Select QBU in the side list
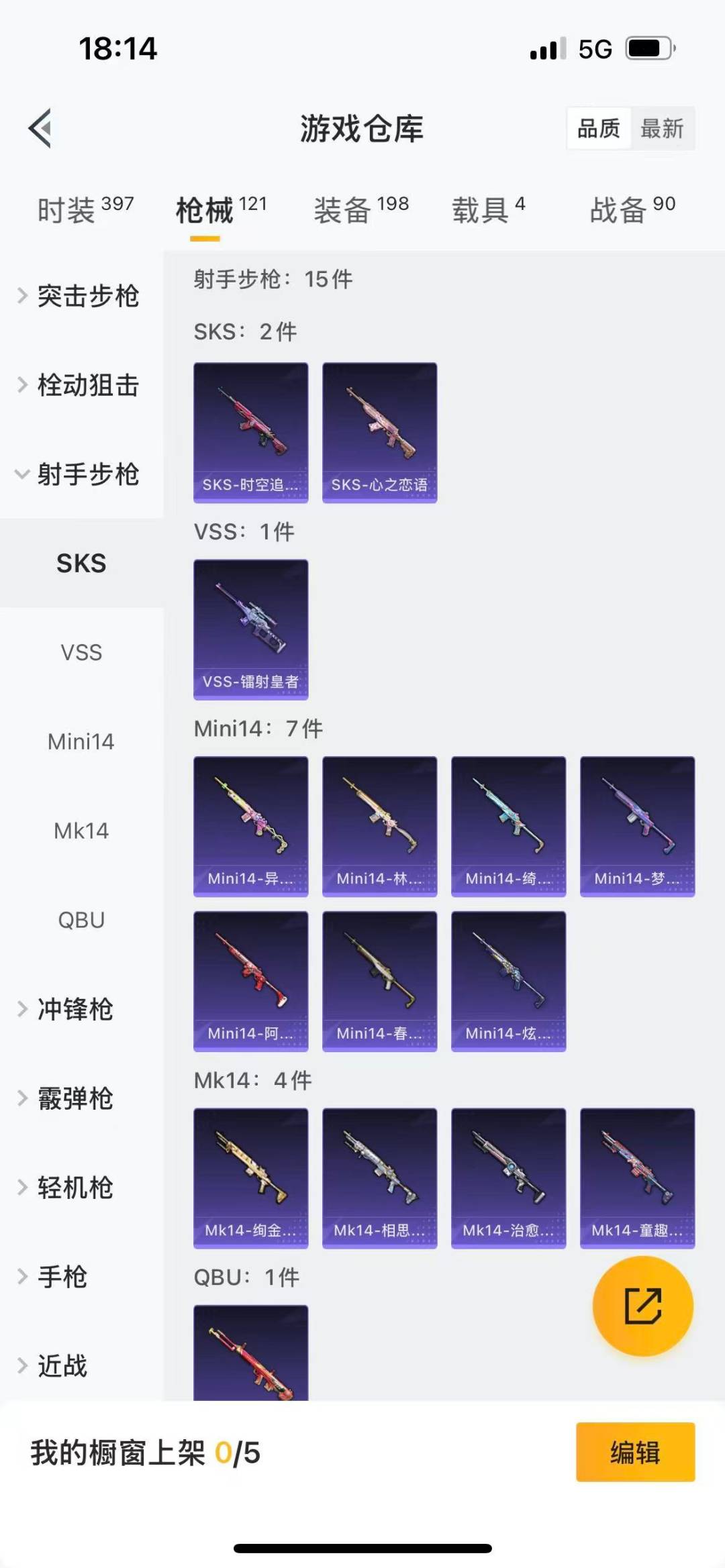 click(x=81, y=920)
